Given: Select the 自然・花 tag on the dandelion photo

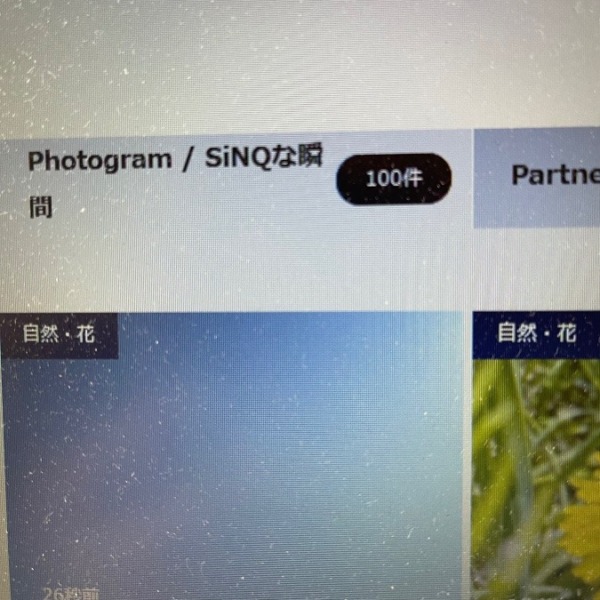Looking at the screenshot, I should (x=536, y=333).
